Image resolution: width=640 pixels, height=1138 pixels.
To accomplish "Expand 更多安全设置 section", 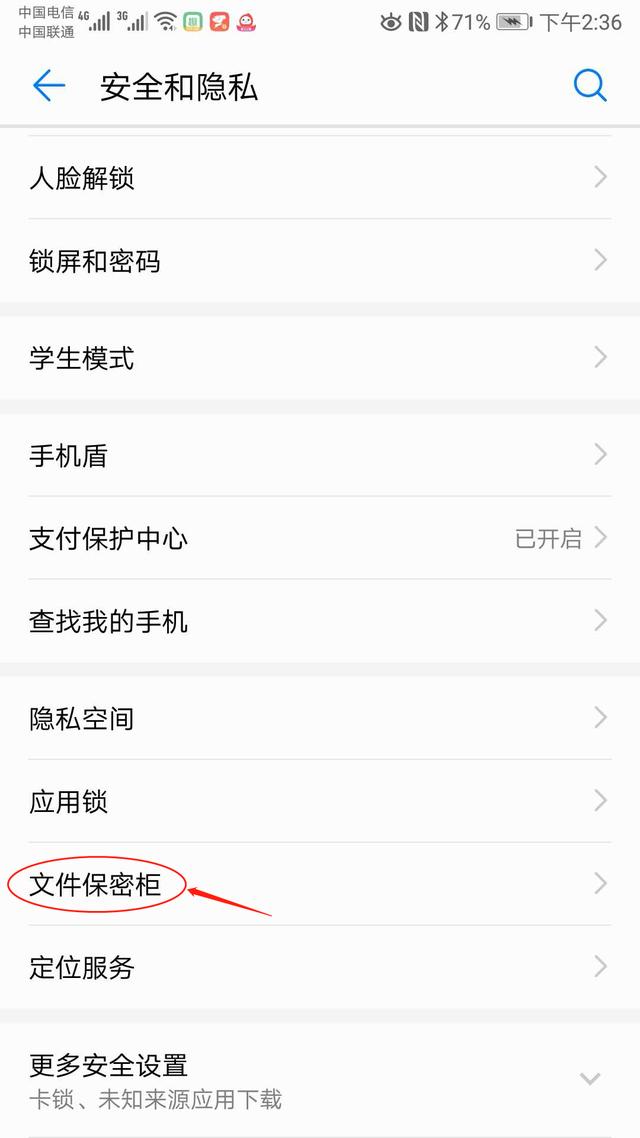I will (320, 1079).
